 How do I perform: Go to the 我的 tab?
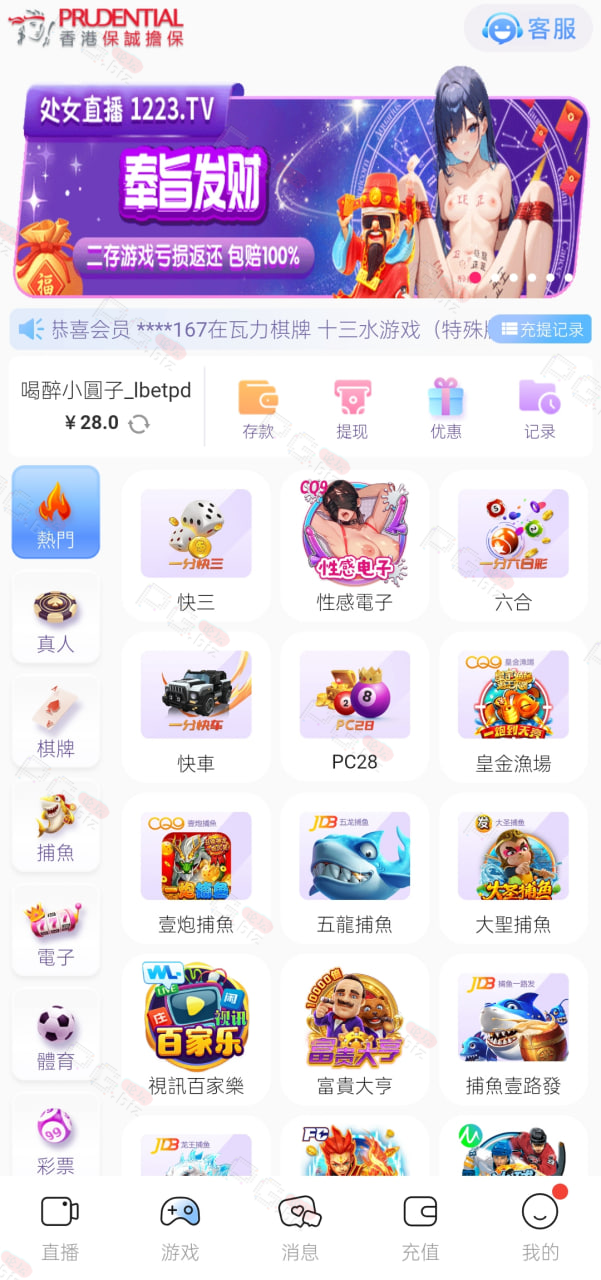(541, 1227)
